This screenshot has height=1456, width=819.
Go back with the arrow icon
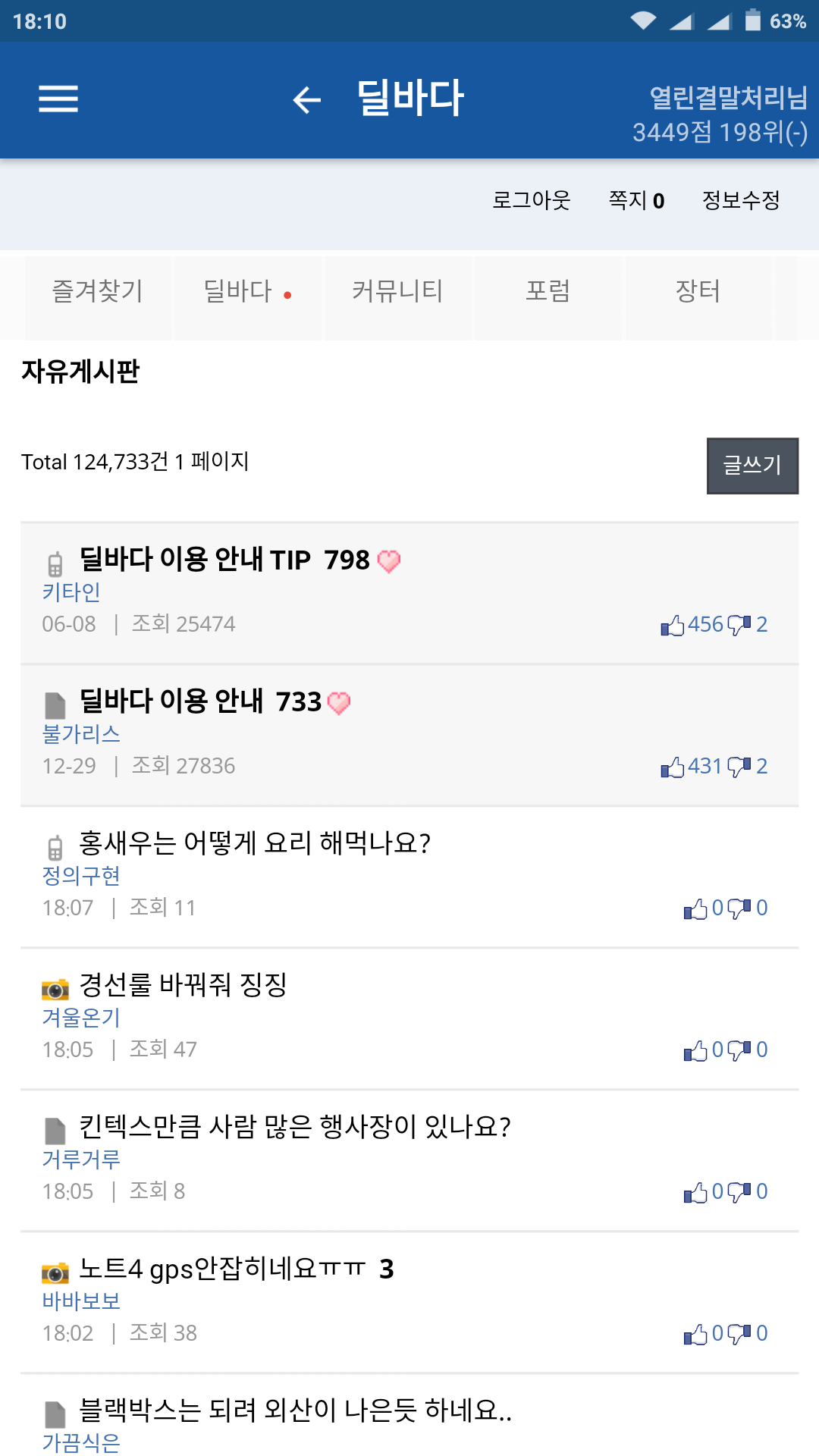[x=307, y=99]
